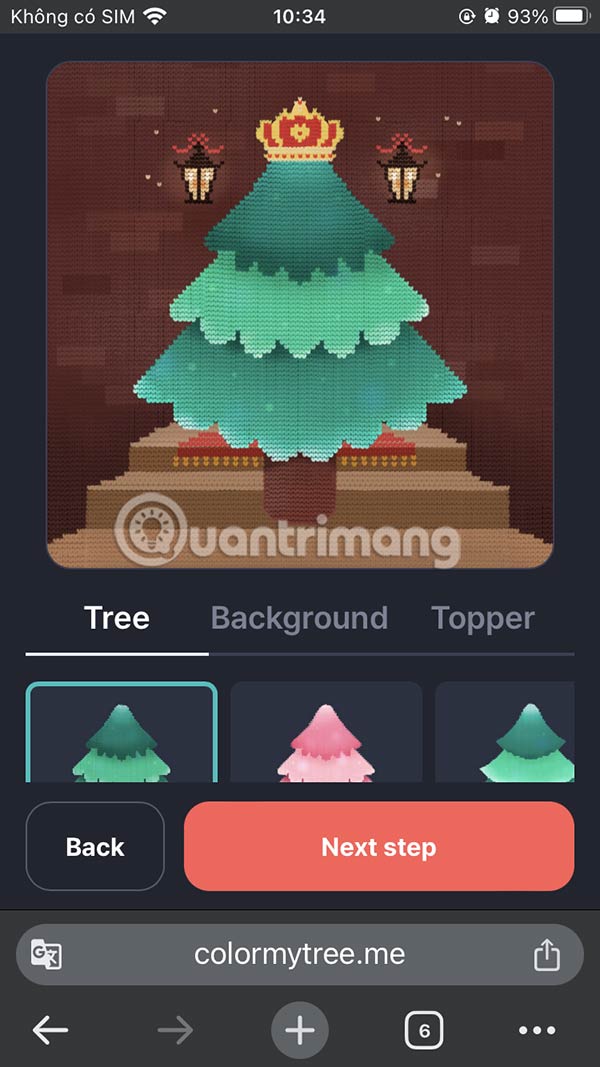
Task: Select the teal-outlined green tree option
Action: (x=121, y=735)
